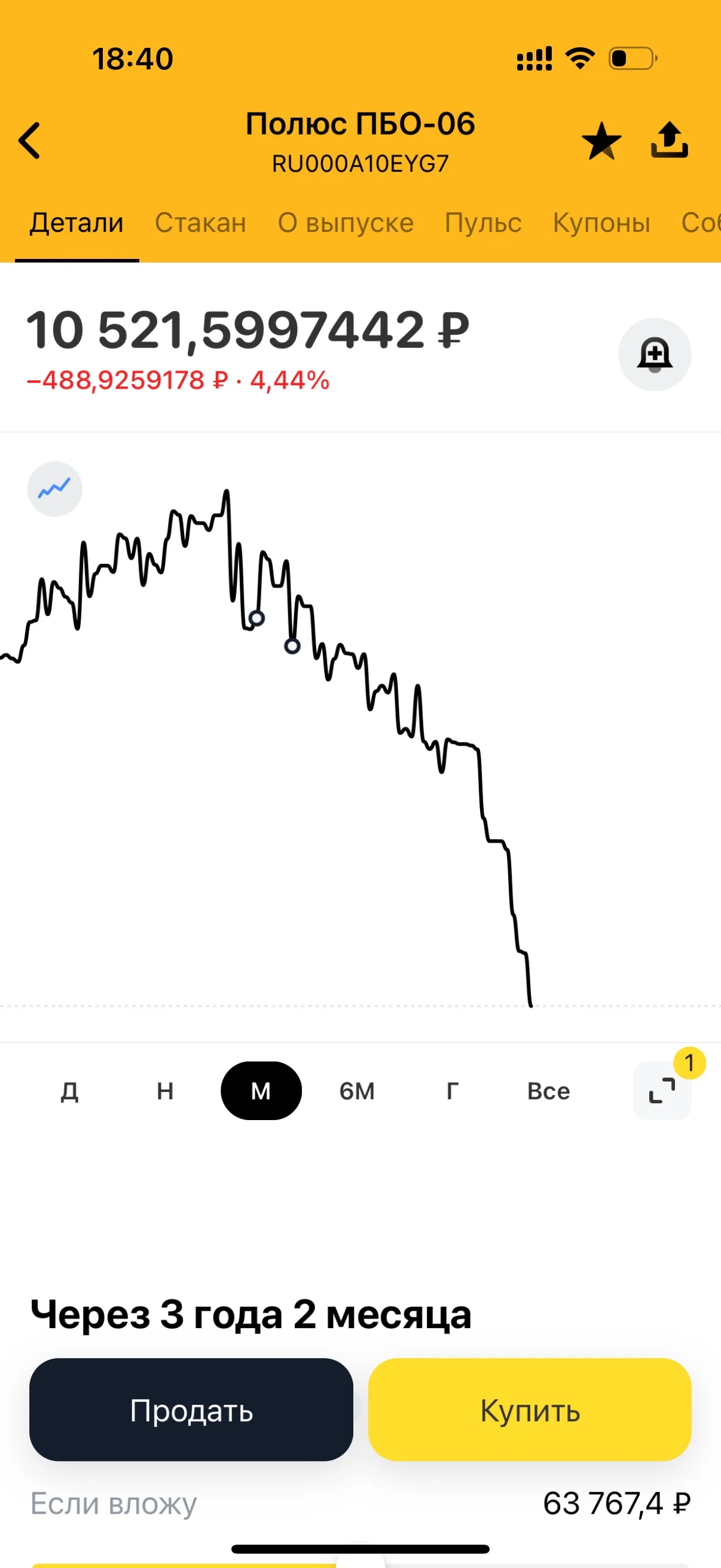Toggle the favorite star for Полюс ПБО-06
This screenshot has height=1568, width=721.
601,141
